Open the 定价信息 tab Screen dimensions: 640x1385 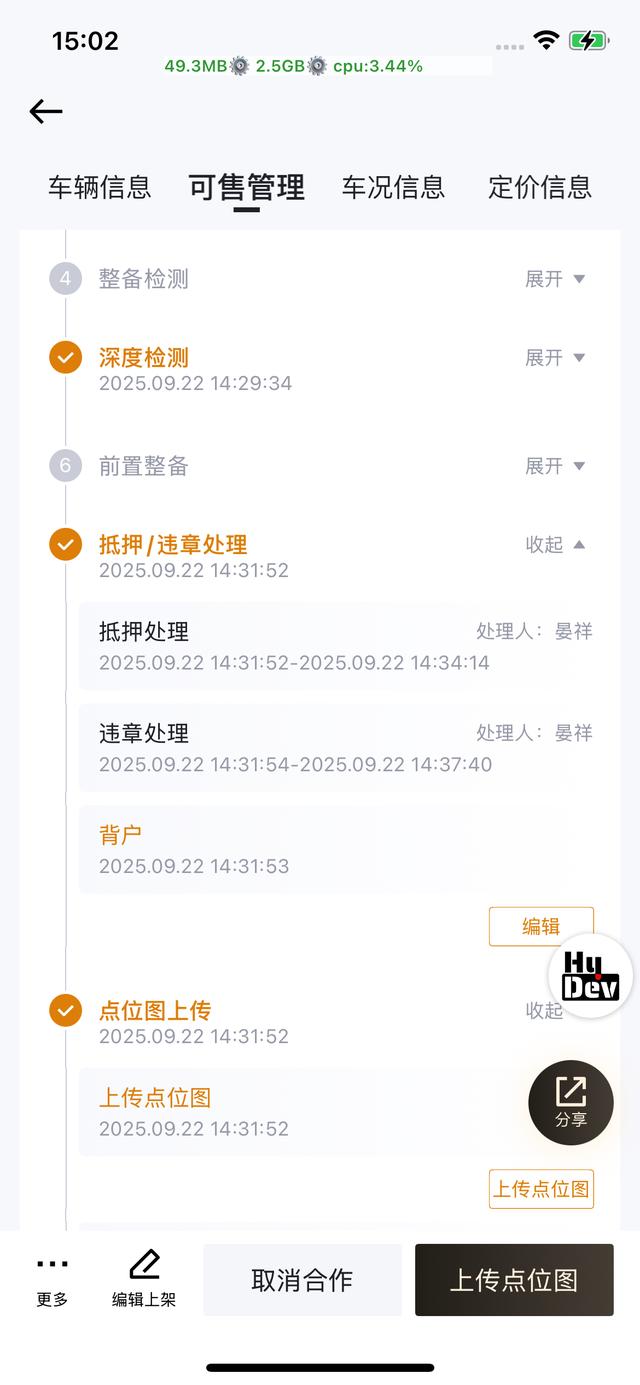pyautogui.click(x=540, y=187)
